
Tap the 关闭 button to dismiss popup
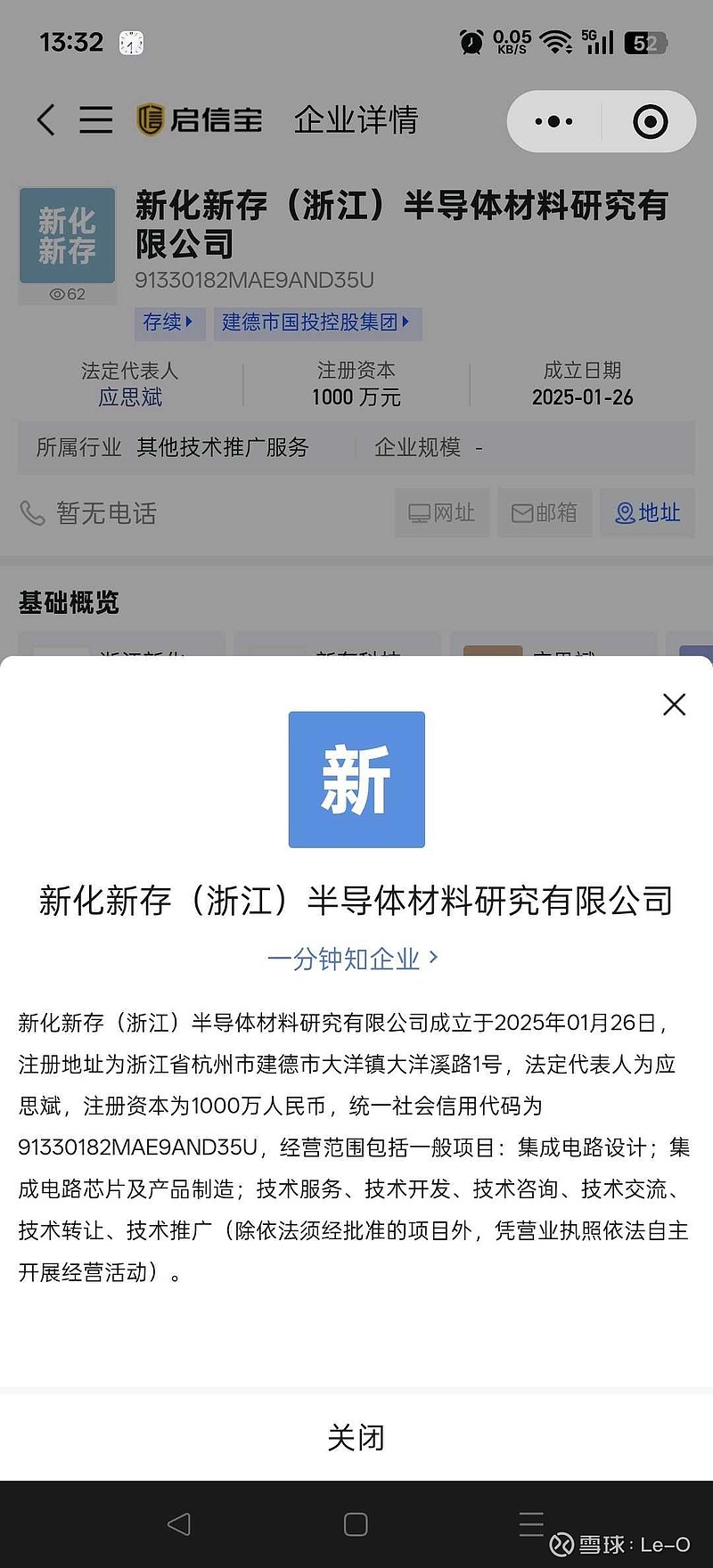[x=356, y=1436]
